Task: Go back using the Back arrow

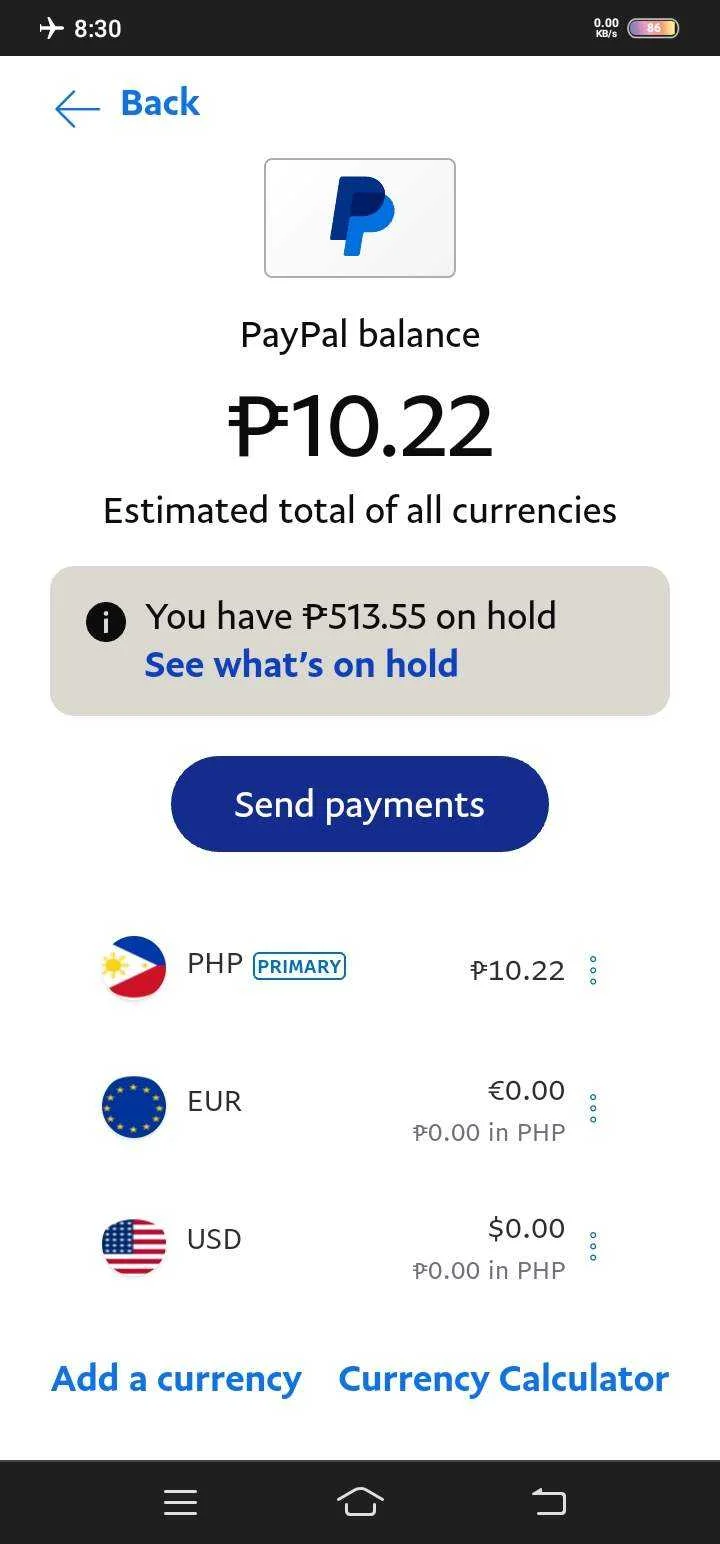Action: [78, 108]
